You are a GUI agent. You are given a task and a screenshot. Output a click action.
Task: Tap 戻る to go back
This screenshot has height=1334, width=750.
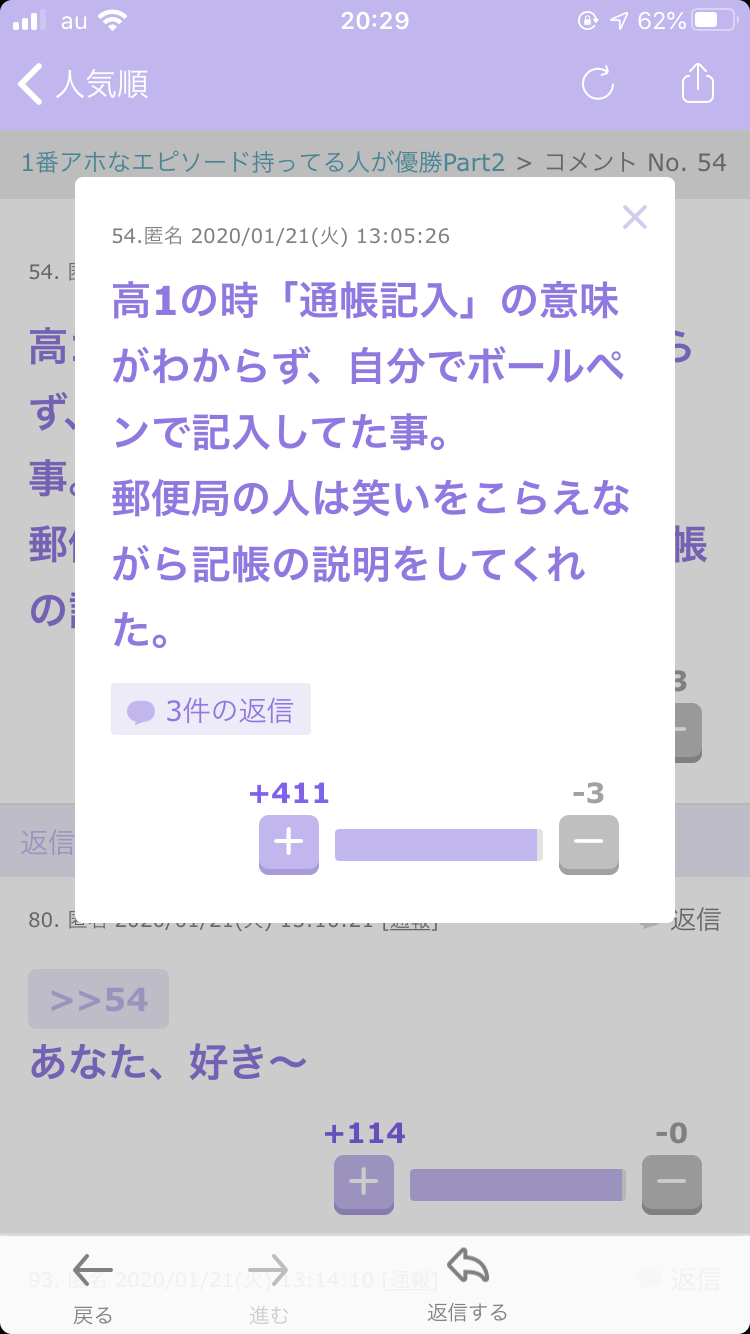point(93,1287)
